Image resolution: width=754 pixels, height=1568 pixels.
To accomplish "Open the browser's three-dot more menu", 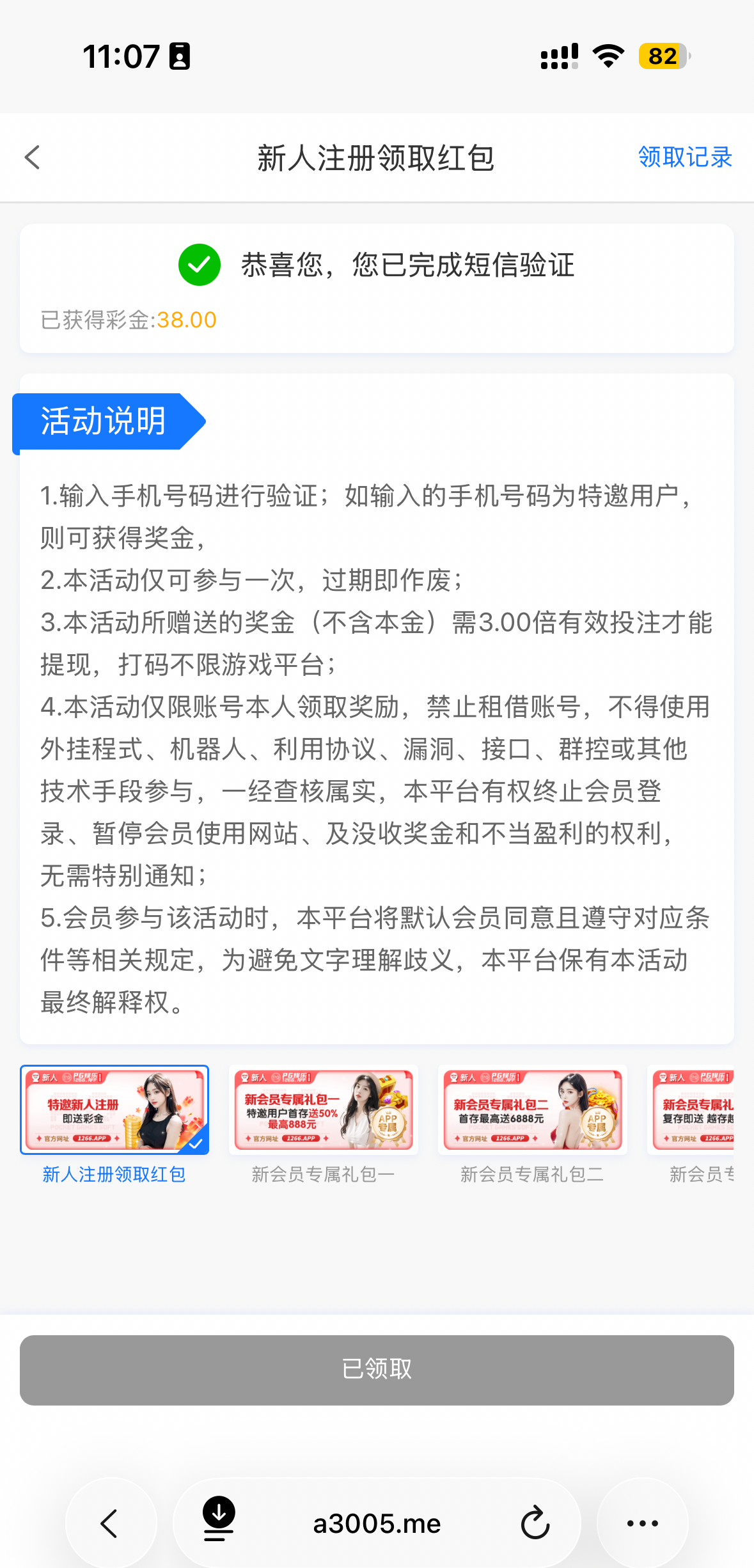I will (642, 1523).
